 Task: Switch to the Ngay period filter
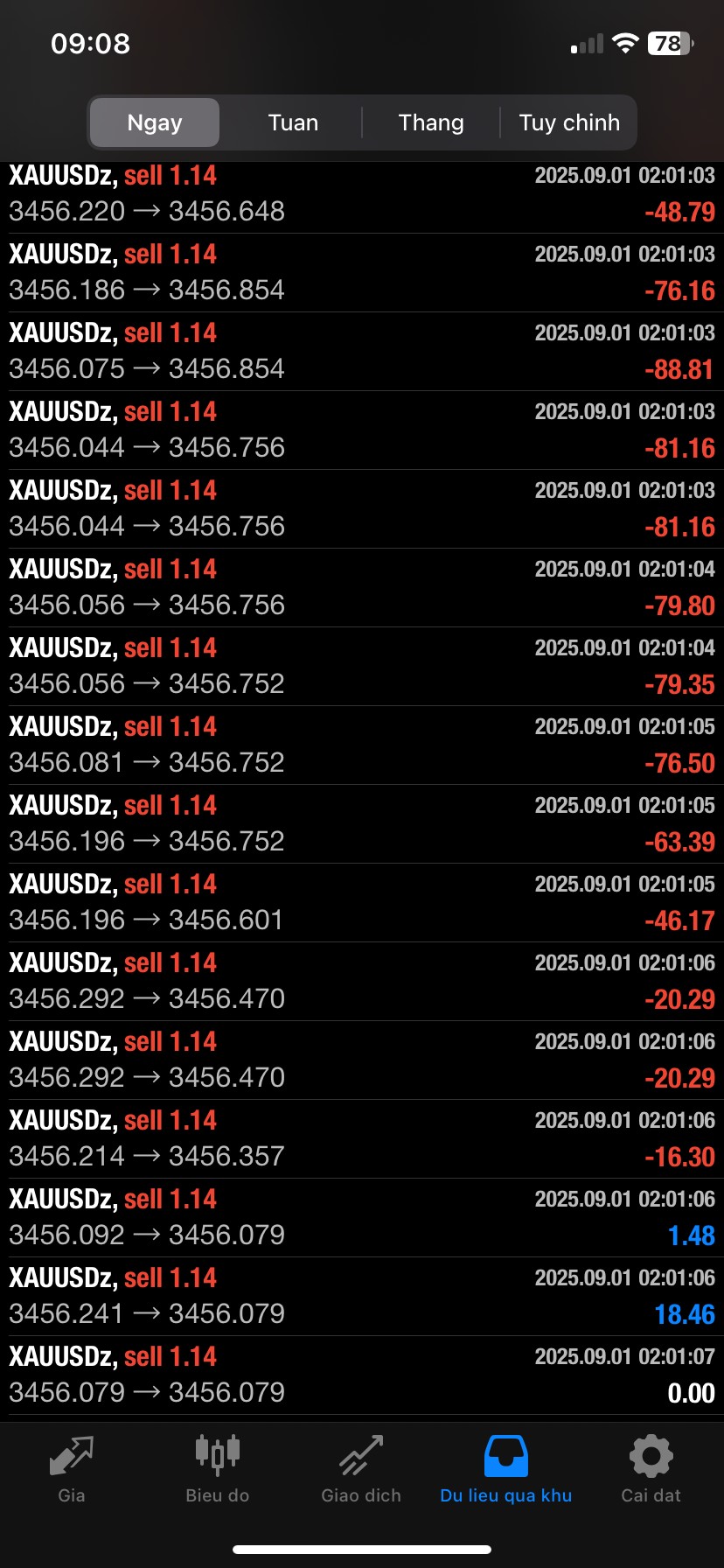pyautogui.click(x=155, y=122)
